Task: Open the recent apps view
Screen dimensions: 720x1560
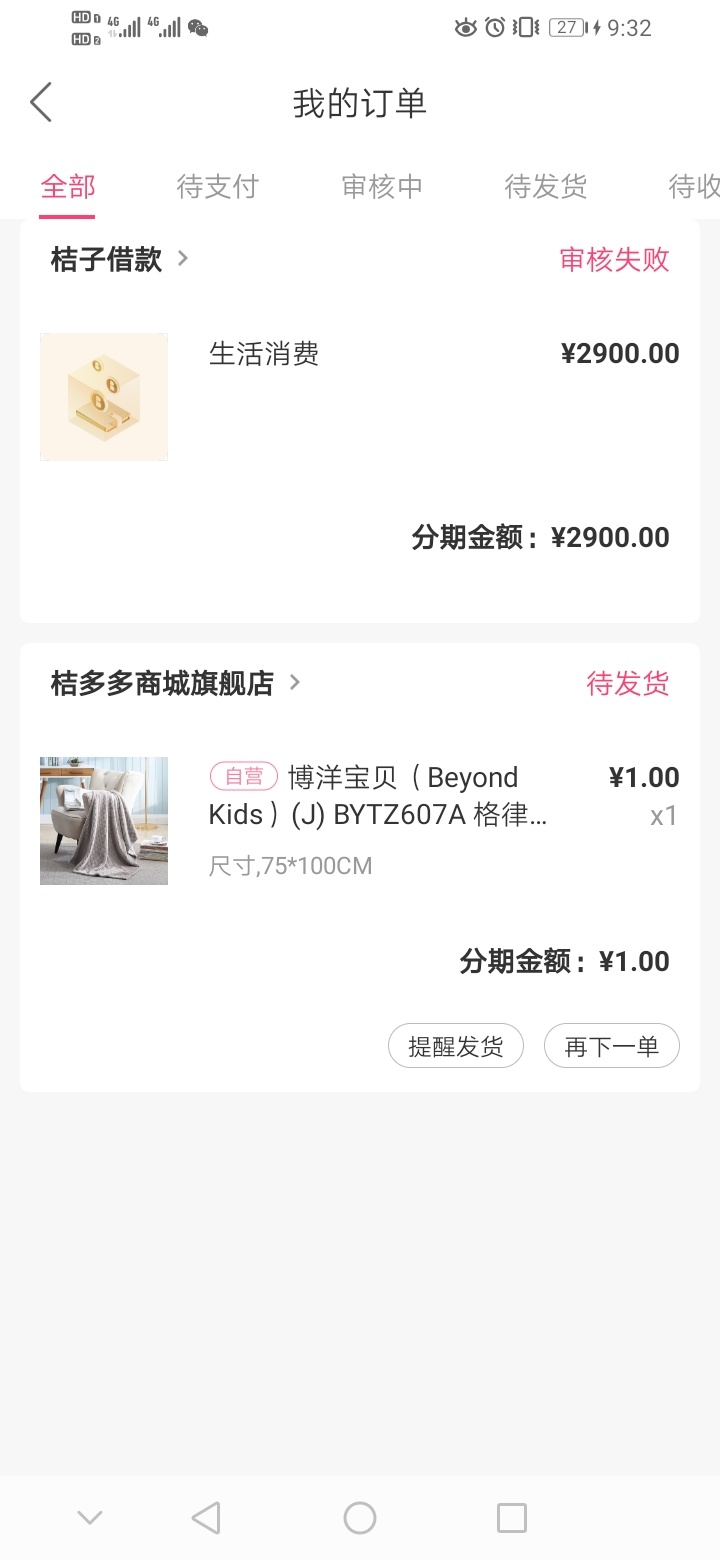Action: coord(512,1518)
